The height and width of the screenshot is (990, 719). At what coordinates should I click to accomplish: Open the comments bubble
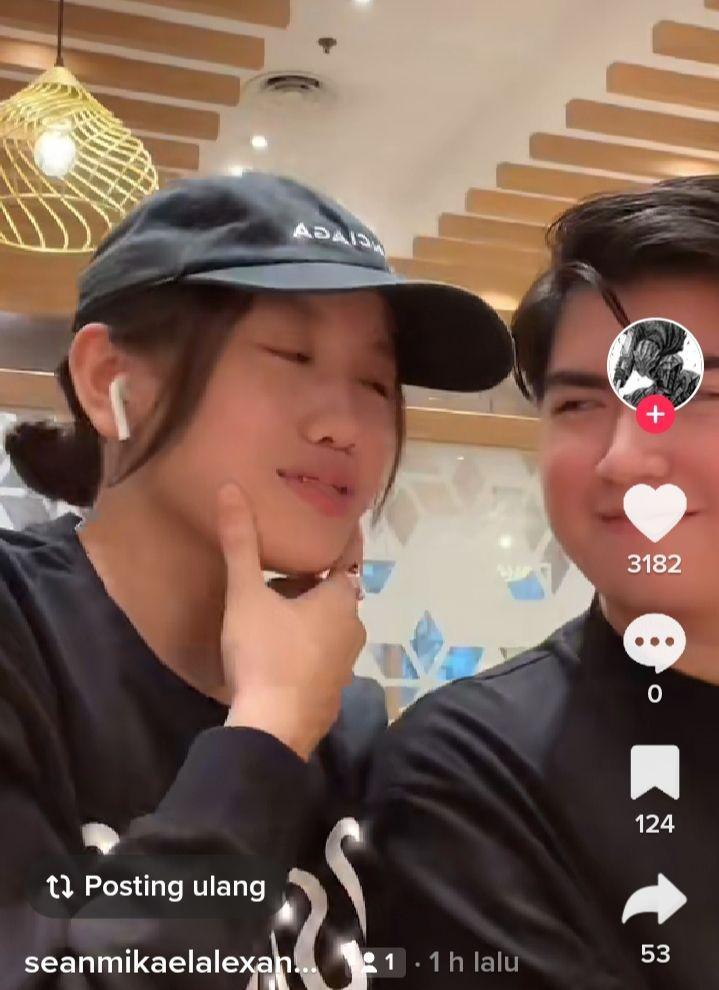pyautogui.click(x=655, y=643)
